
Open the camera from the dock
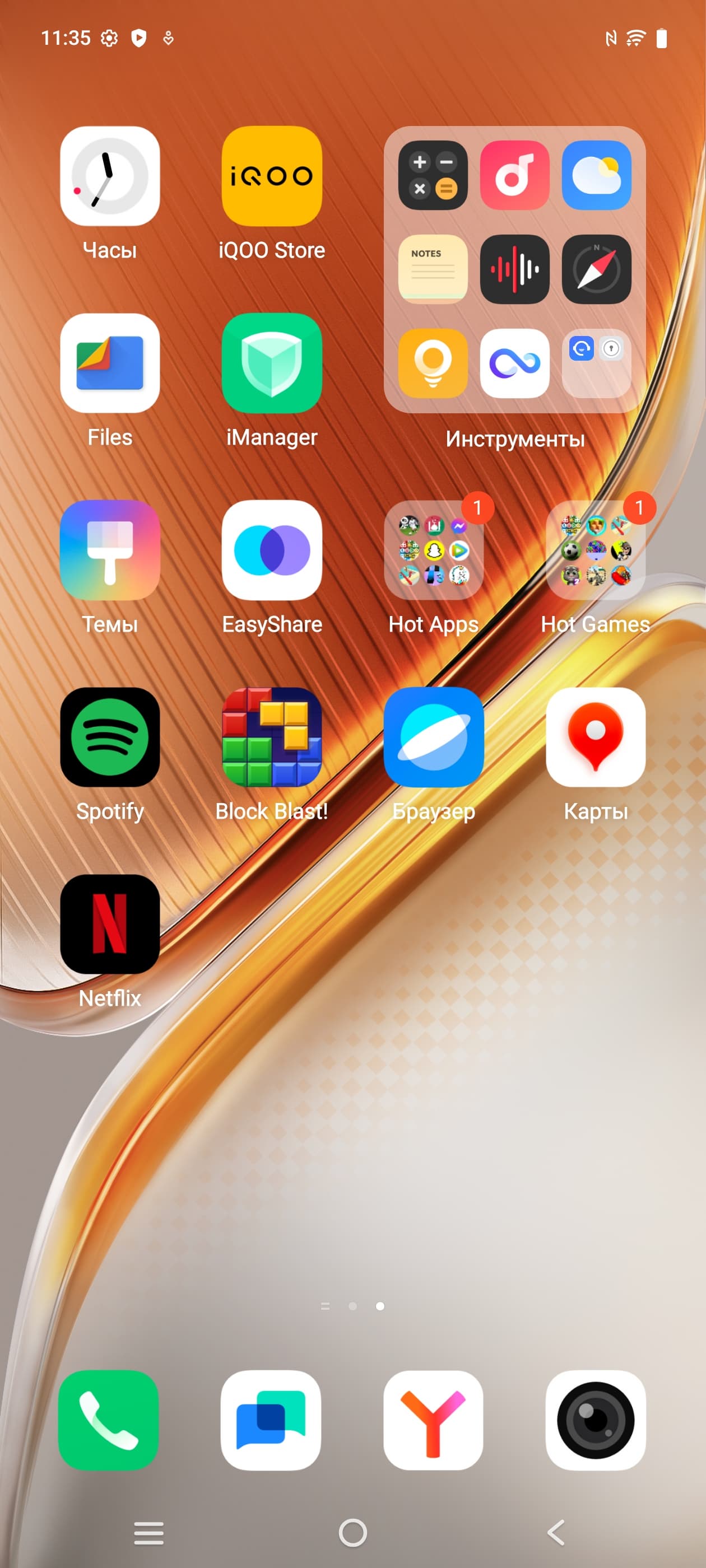[x=596, y=1420]
